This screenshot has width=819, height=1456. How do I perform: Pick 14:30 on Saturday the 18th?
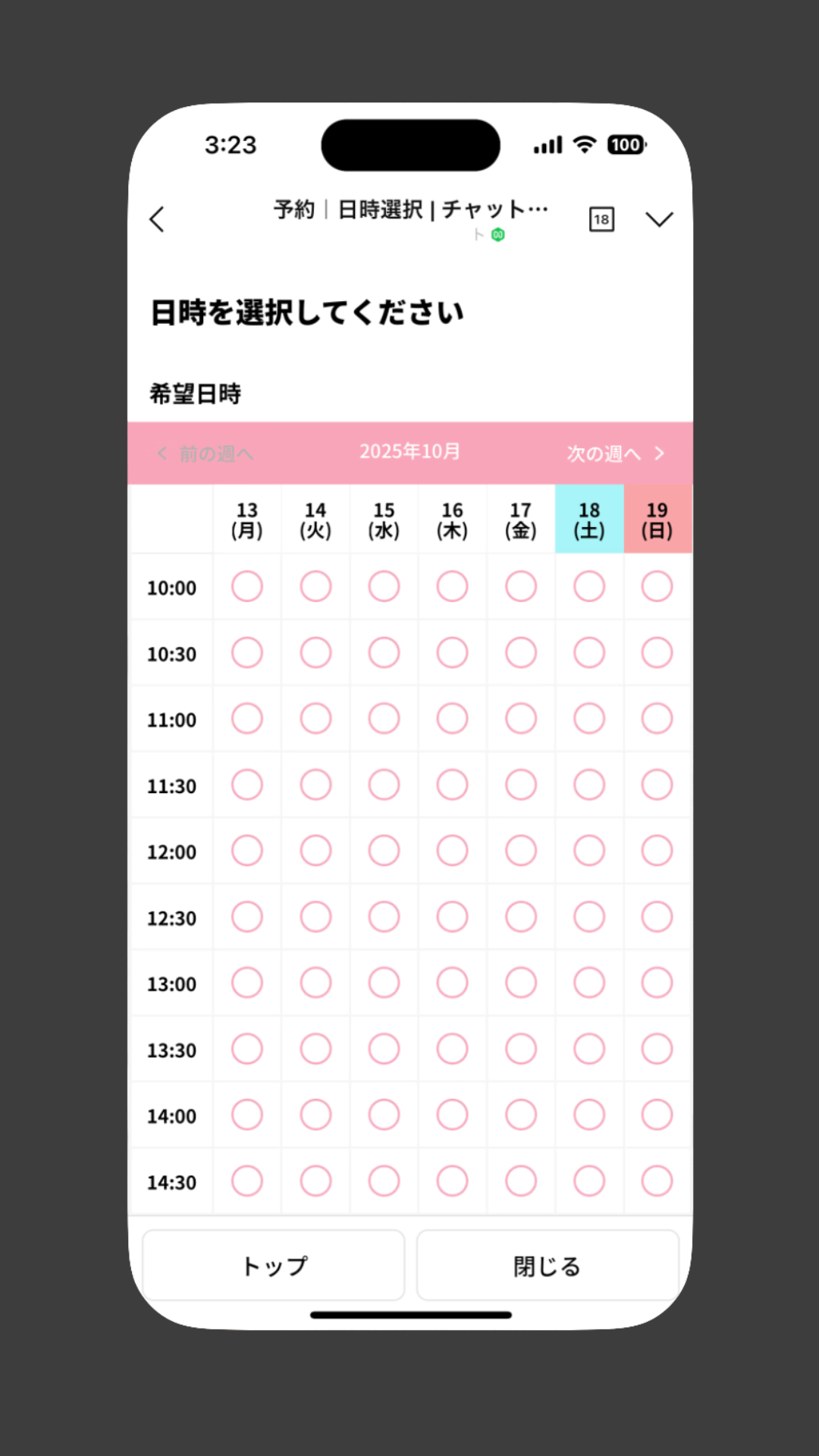(589, 1181)
